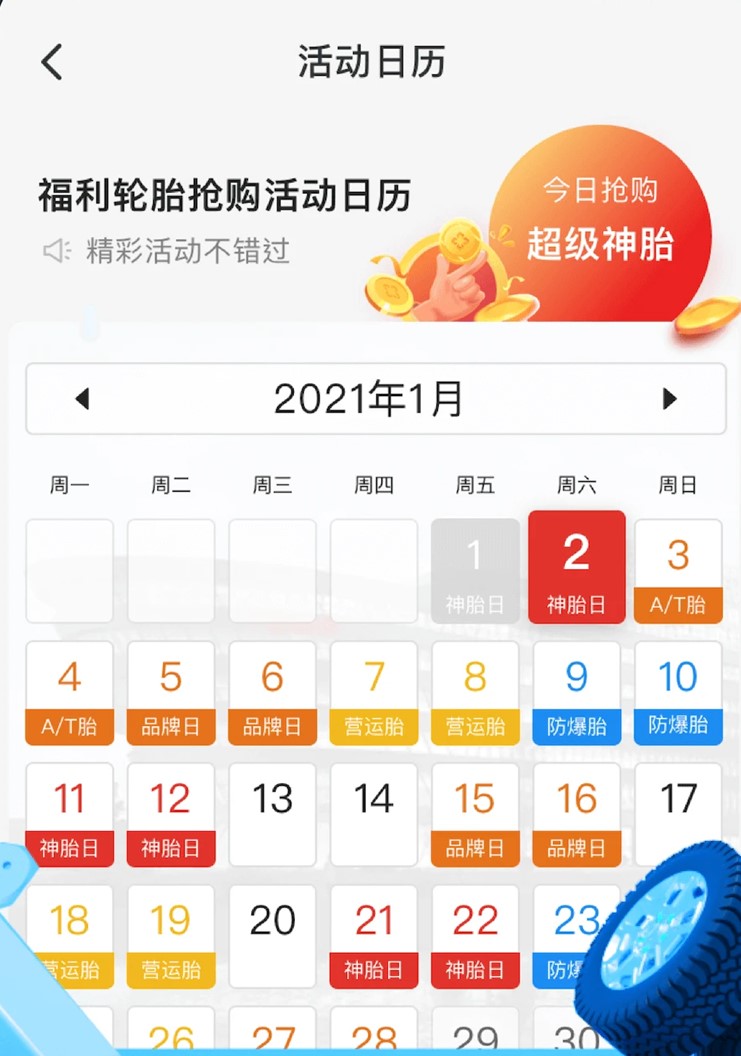741x1056 pixels.
Task: Choose January 21 神胎日 red event
Action: tap(374, 937)
